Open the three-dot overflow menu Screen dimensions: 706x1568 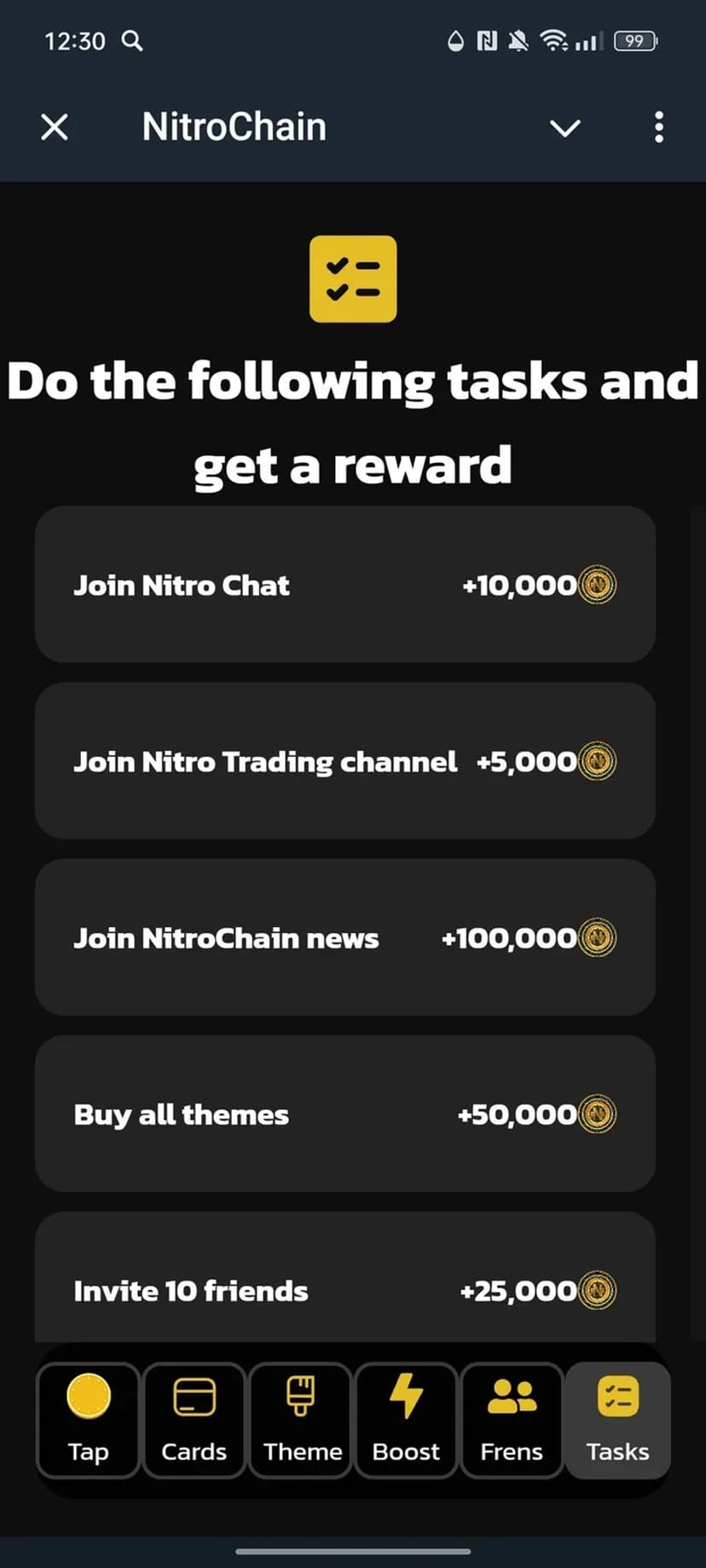(658, 128)
